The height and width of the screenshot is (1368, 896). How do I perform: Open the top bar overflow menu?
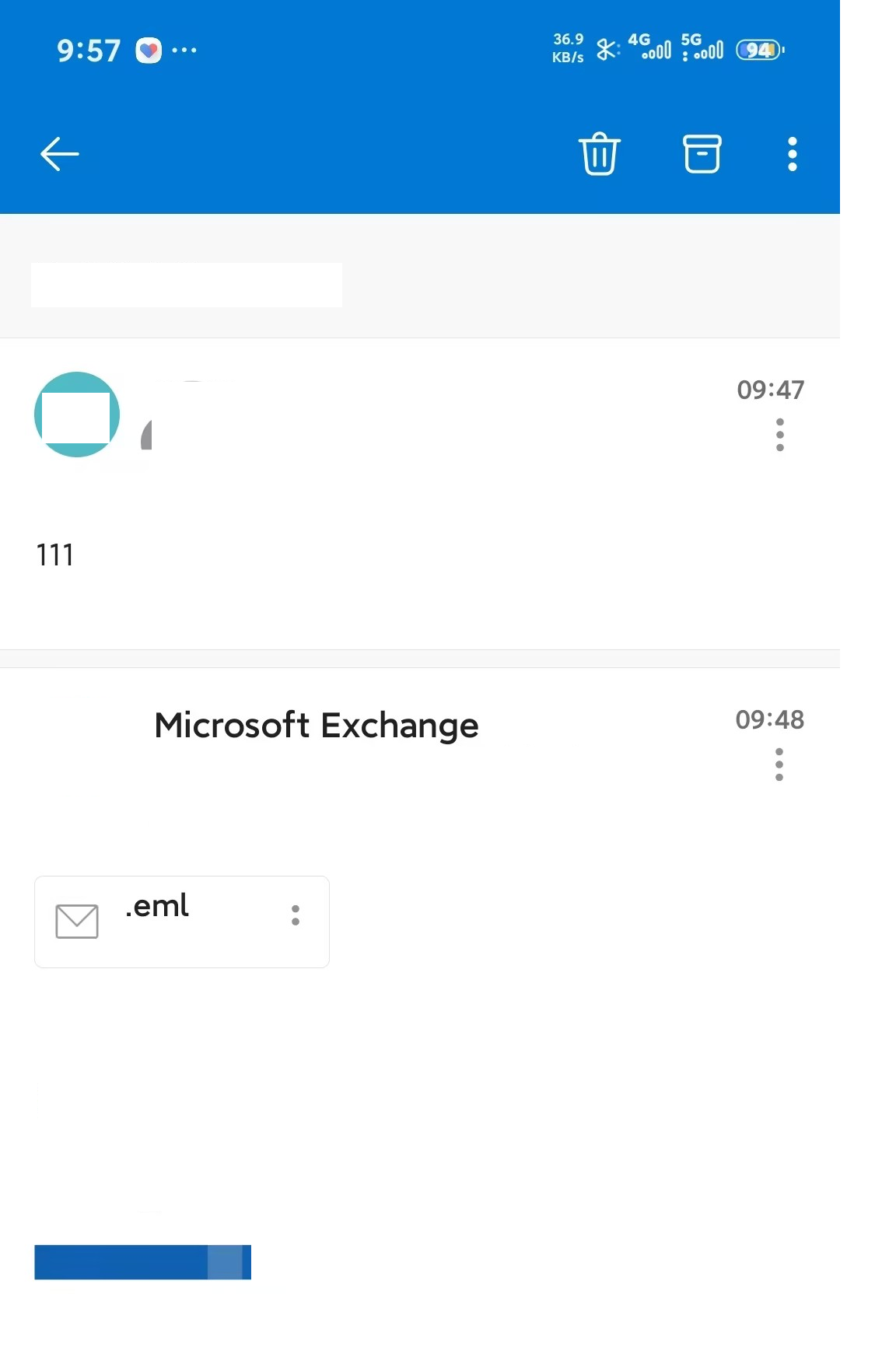(x=792, y=154)
